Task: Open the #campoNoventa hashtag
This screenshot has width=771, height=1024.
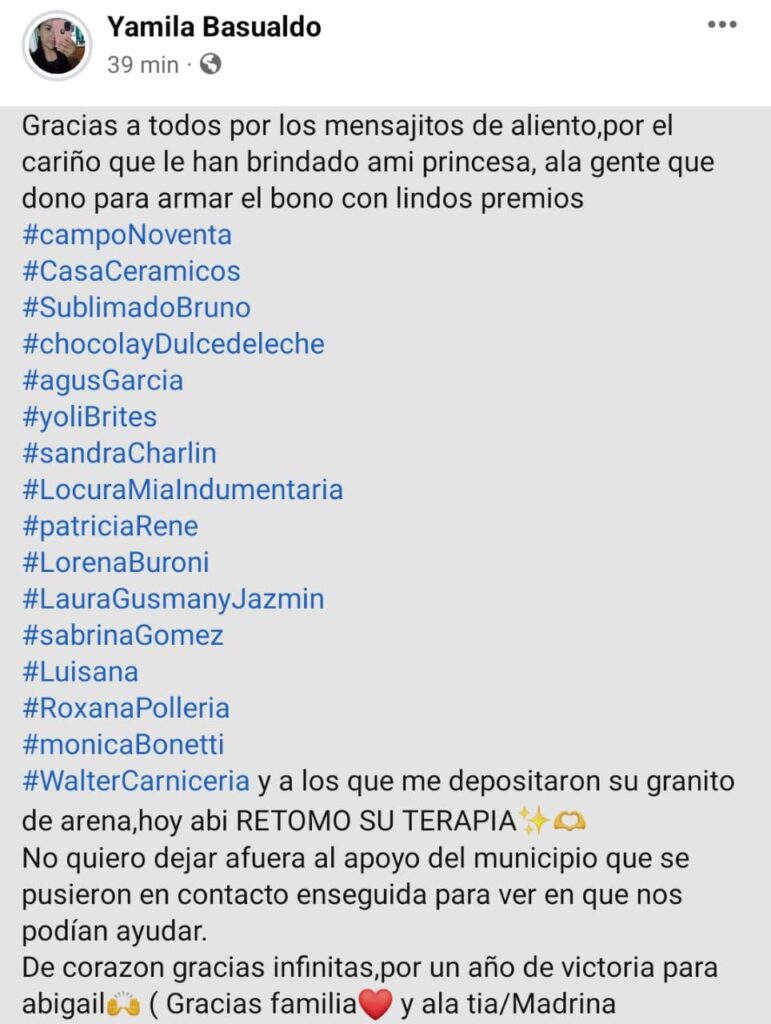Action: [127, 235]
